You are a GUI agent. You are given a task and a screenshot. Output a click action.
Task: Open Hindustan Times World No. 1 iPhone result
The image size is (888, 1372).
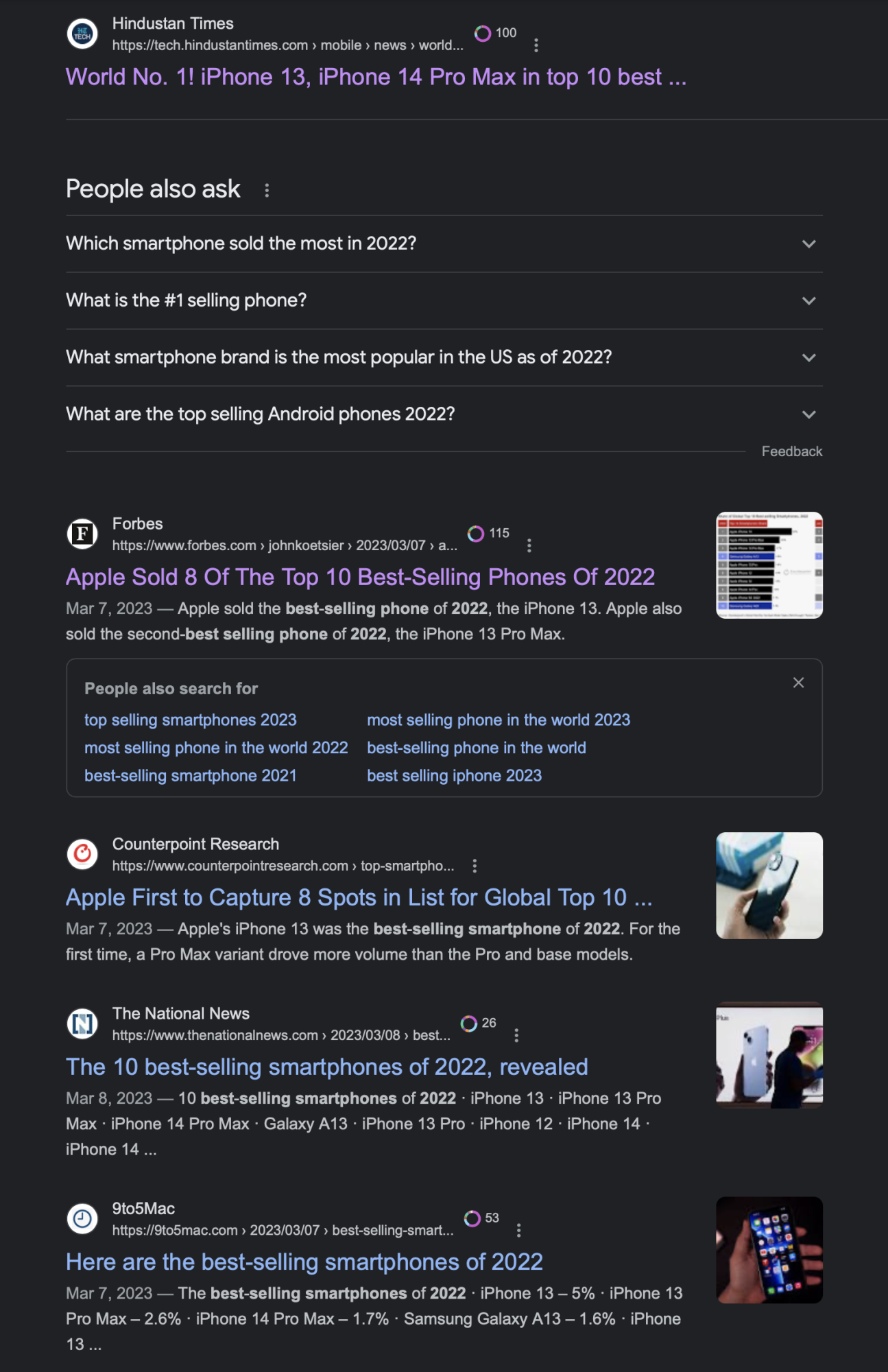[x=376, y=77]
